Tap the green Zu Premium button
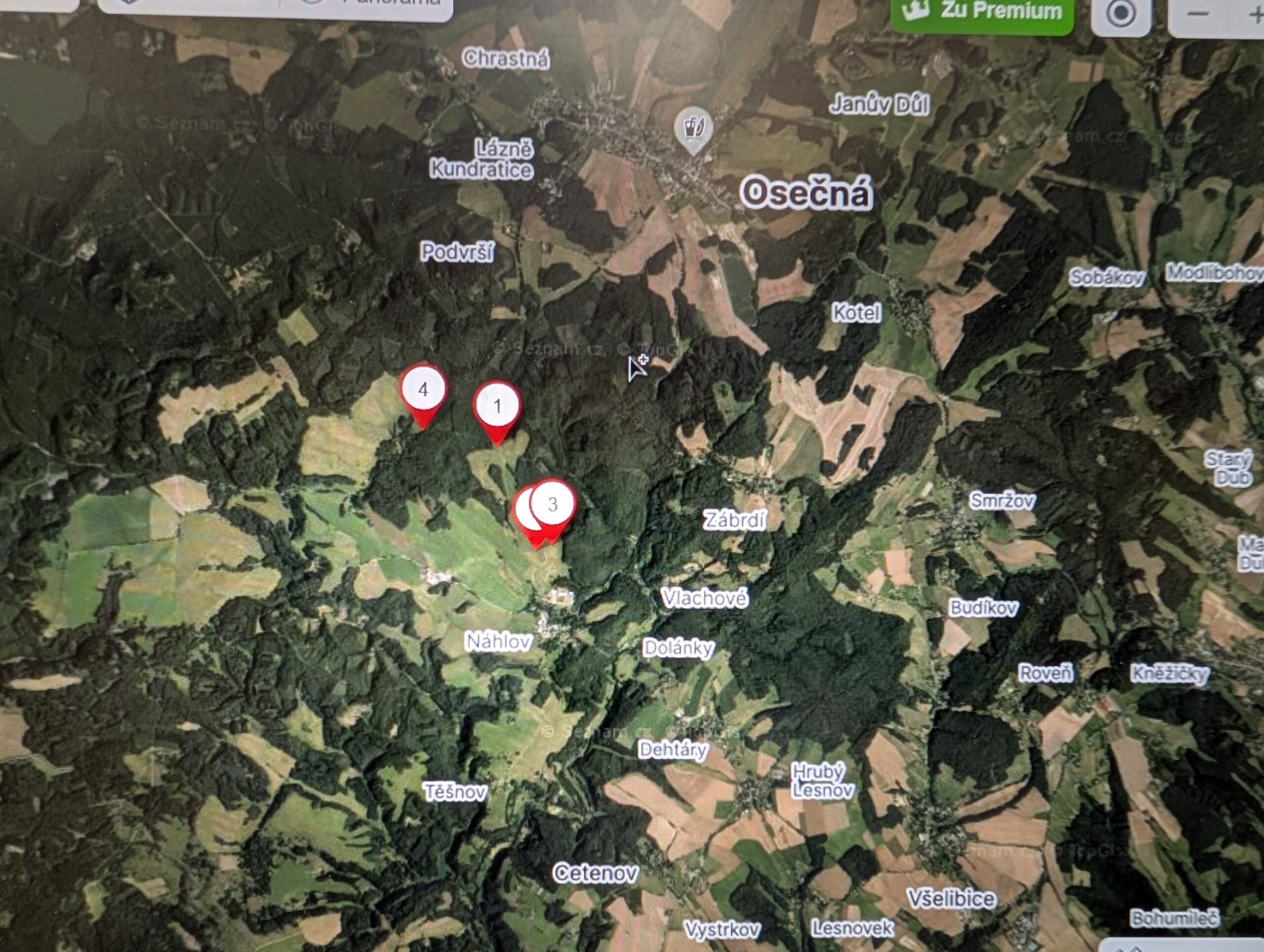The height and width of the screenshot is (952, 1264). point(982,12)
